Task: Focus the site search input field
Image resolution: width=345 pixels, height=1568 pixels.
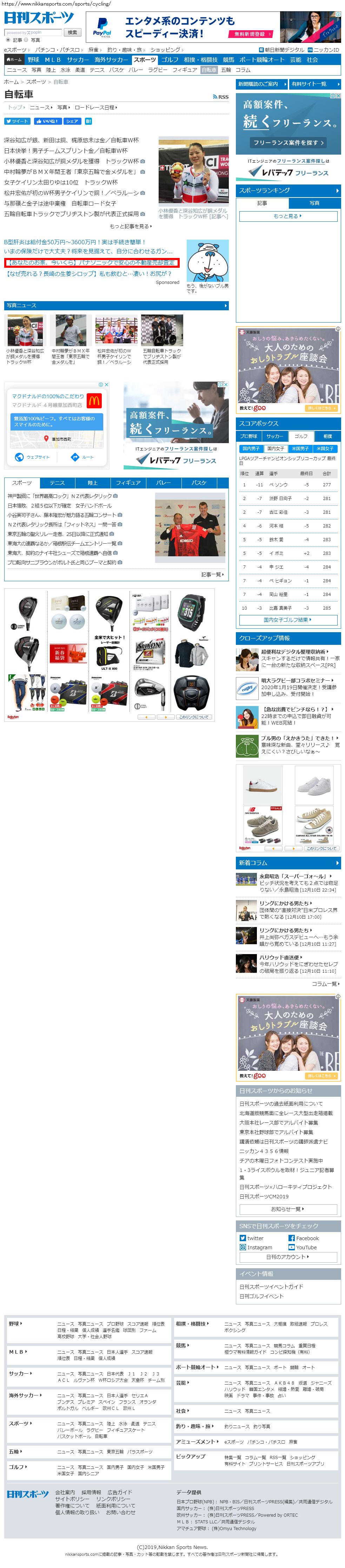Action: (x=33, y=32)
